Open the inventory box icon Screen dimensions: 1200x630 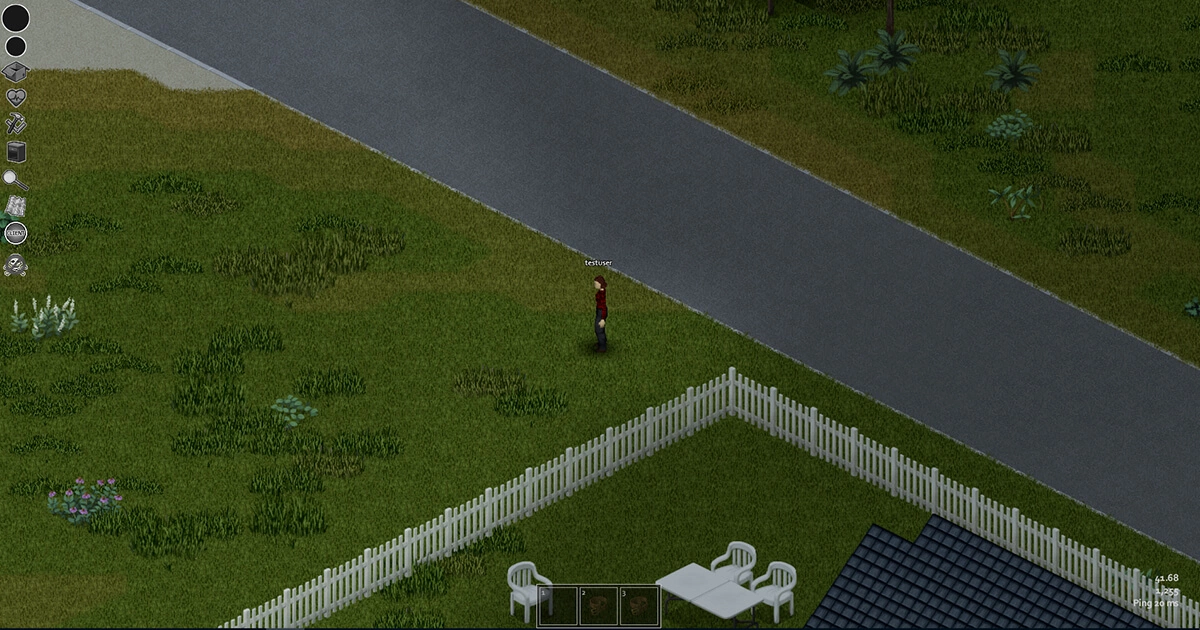point(15,72)
